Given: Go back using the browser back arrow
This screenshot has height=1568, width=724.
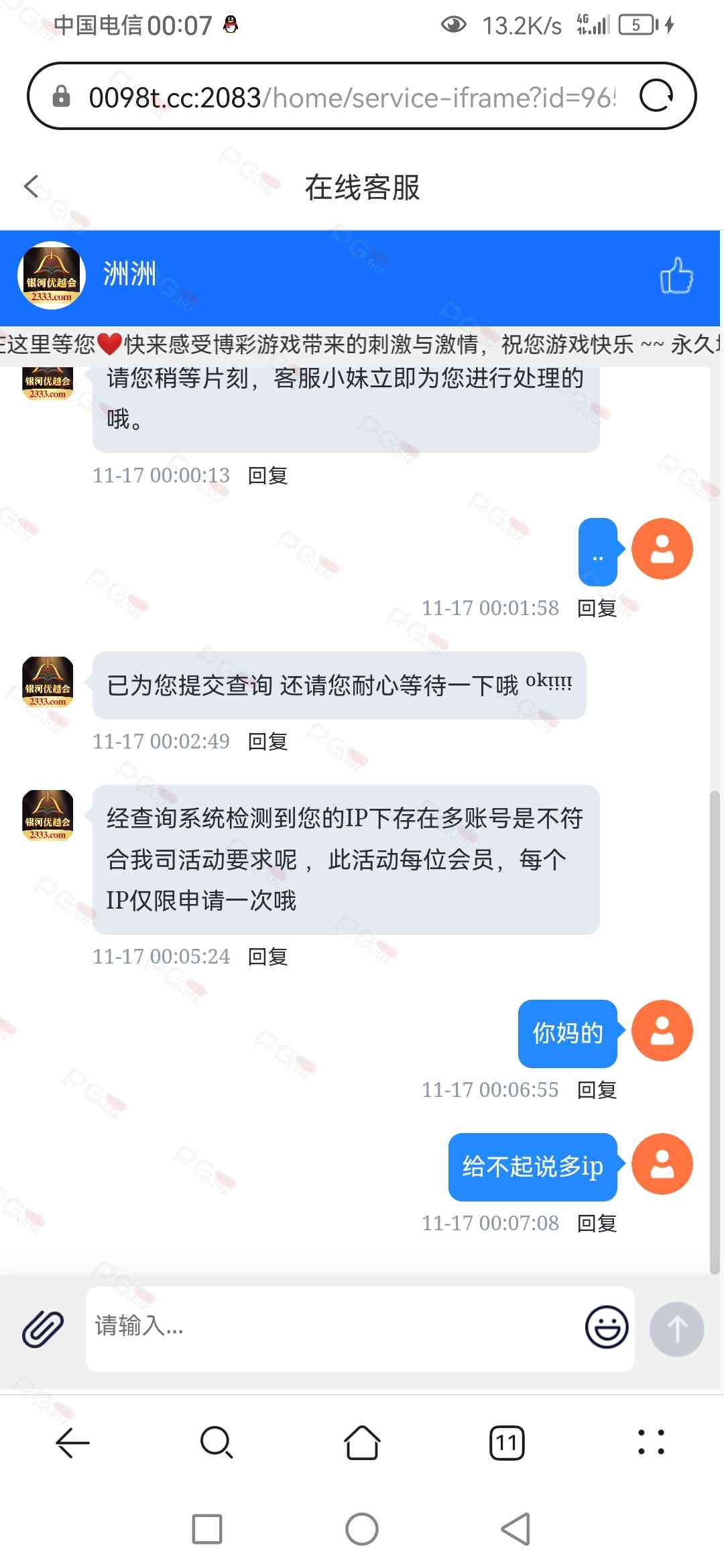Looking at the screenshot, I should (72, 1443).
